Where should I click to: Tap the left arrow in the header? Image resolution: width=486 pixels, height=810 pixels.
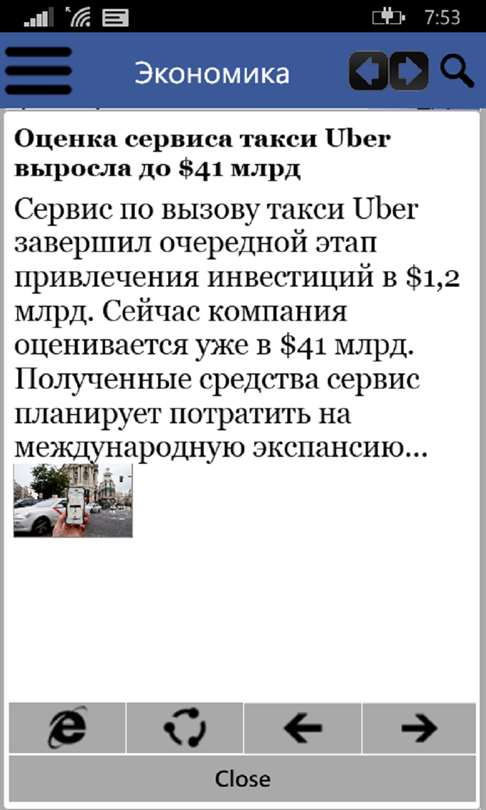pos(369,71)
